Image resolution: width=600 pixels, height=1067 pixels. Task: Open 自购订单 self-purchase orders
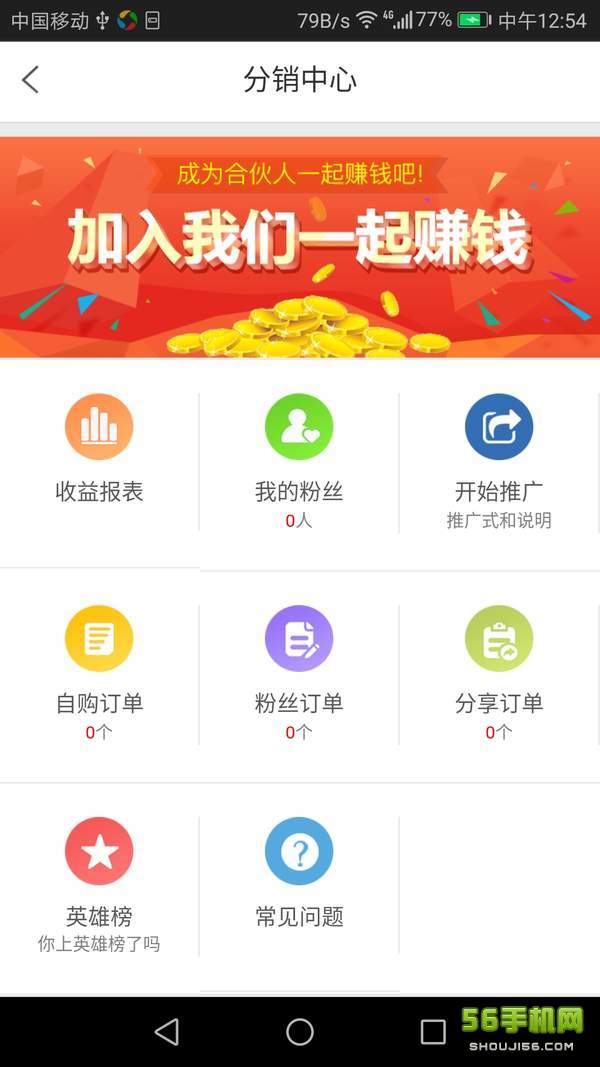[99, 673]
